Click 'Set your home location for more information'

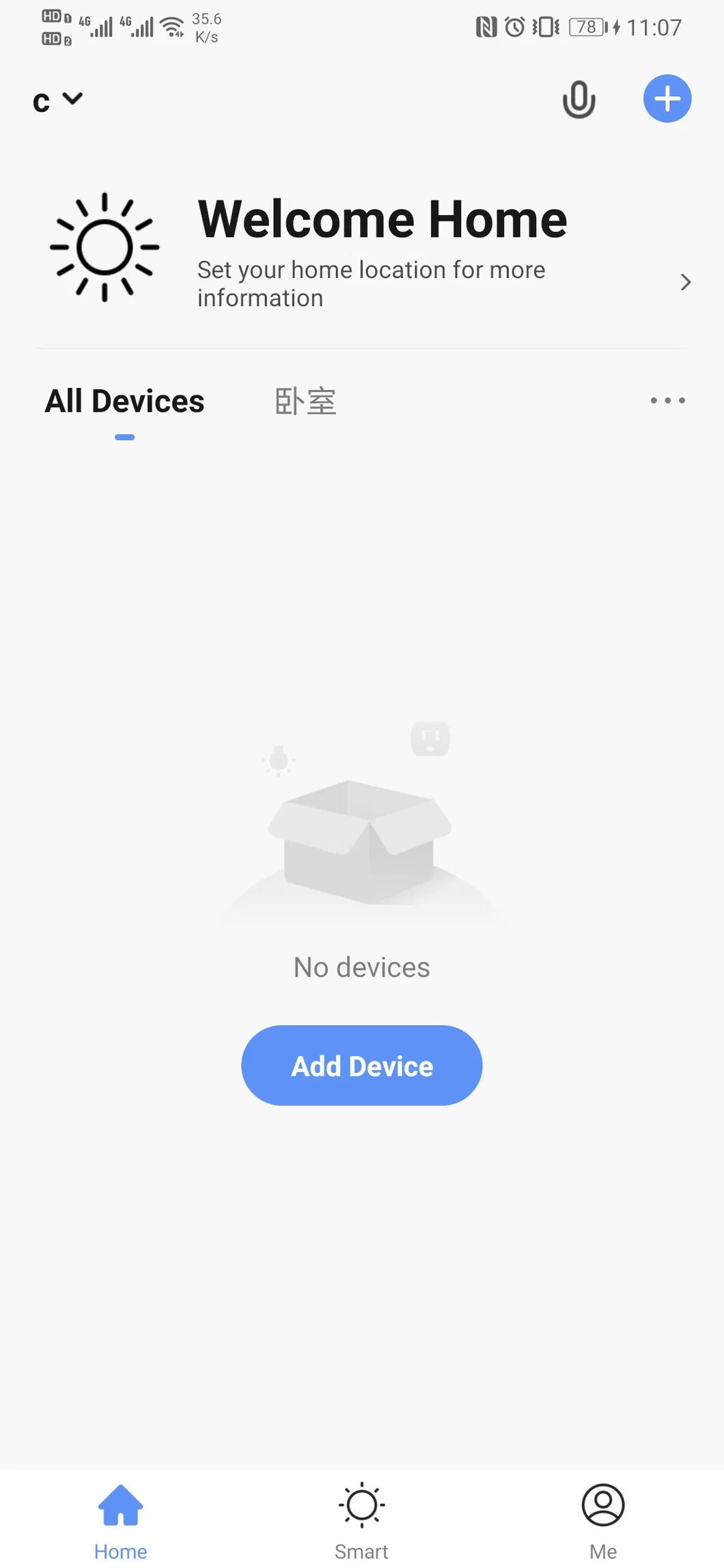[371, 283]
